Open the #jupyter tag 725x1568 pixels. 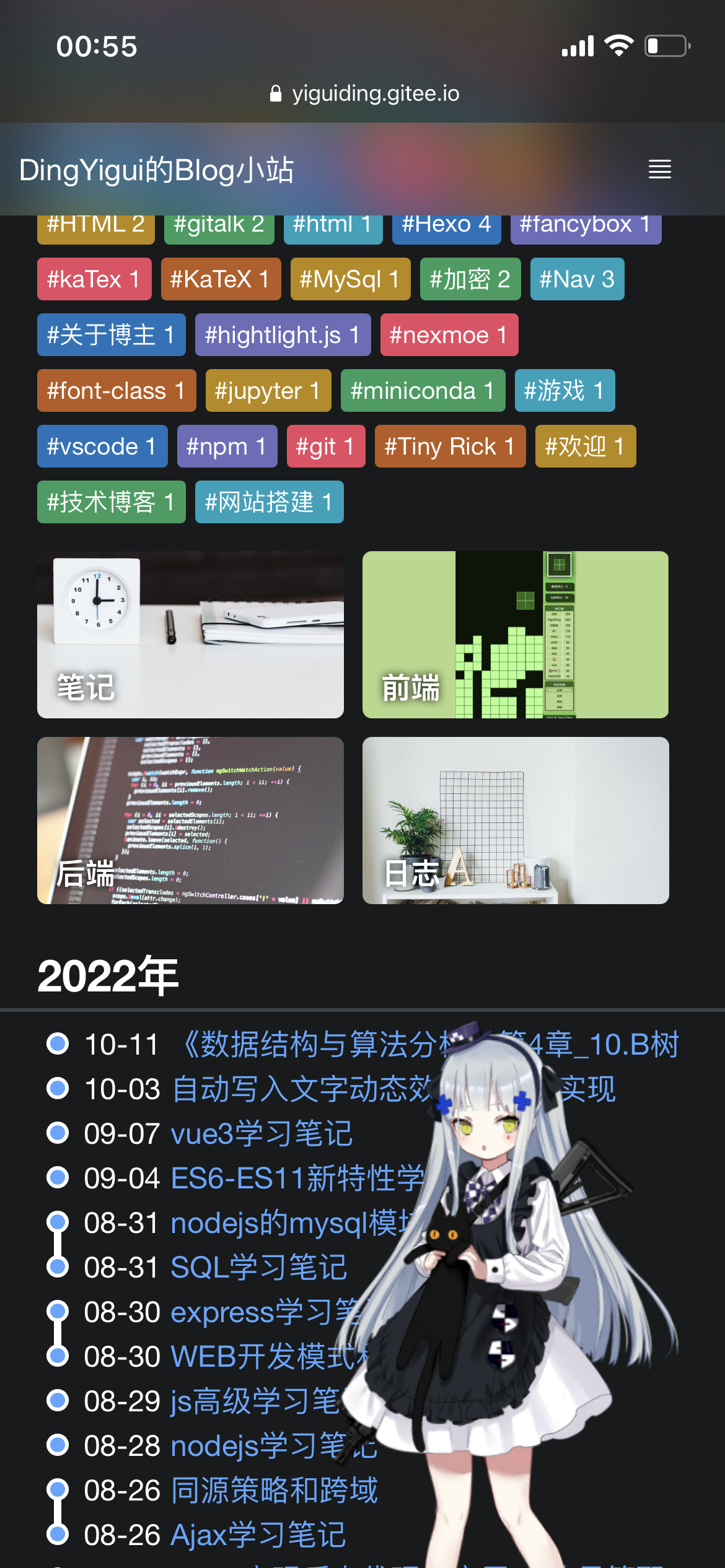(268, 391)
